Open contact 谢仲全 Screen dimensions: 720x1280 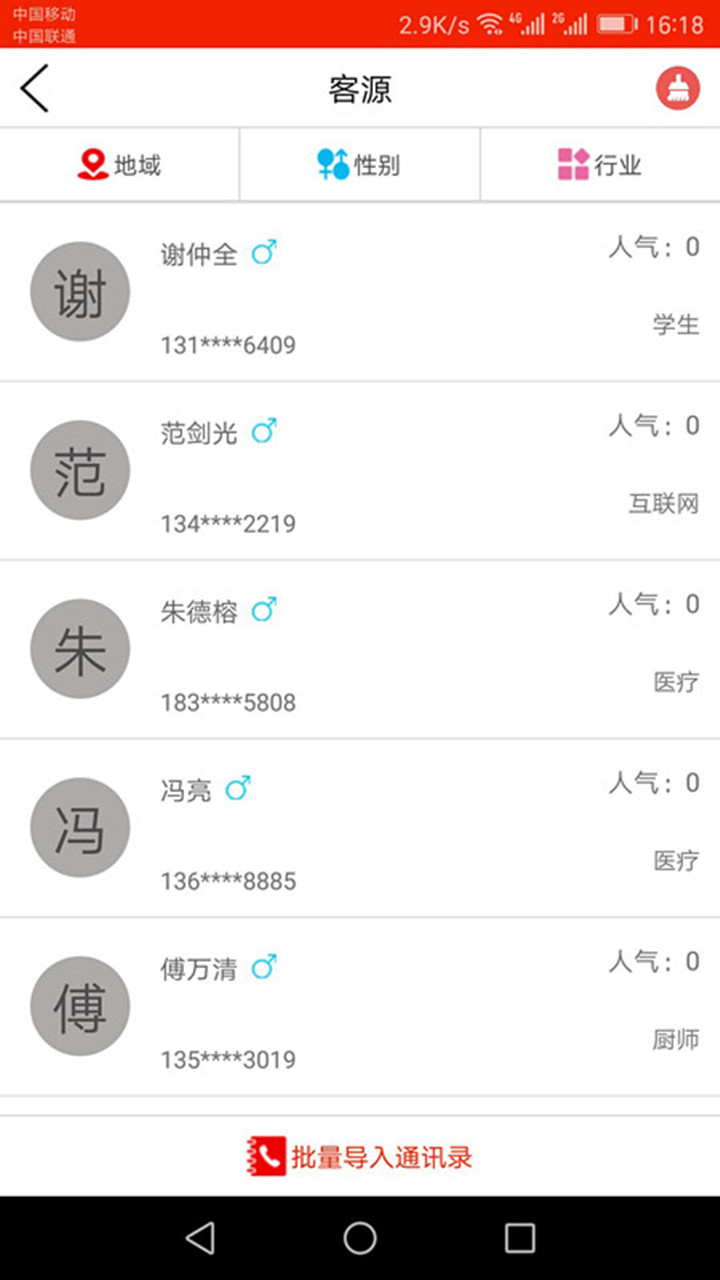tap(360, 291)
